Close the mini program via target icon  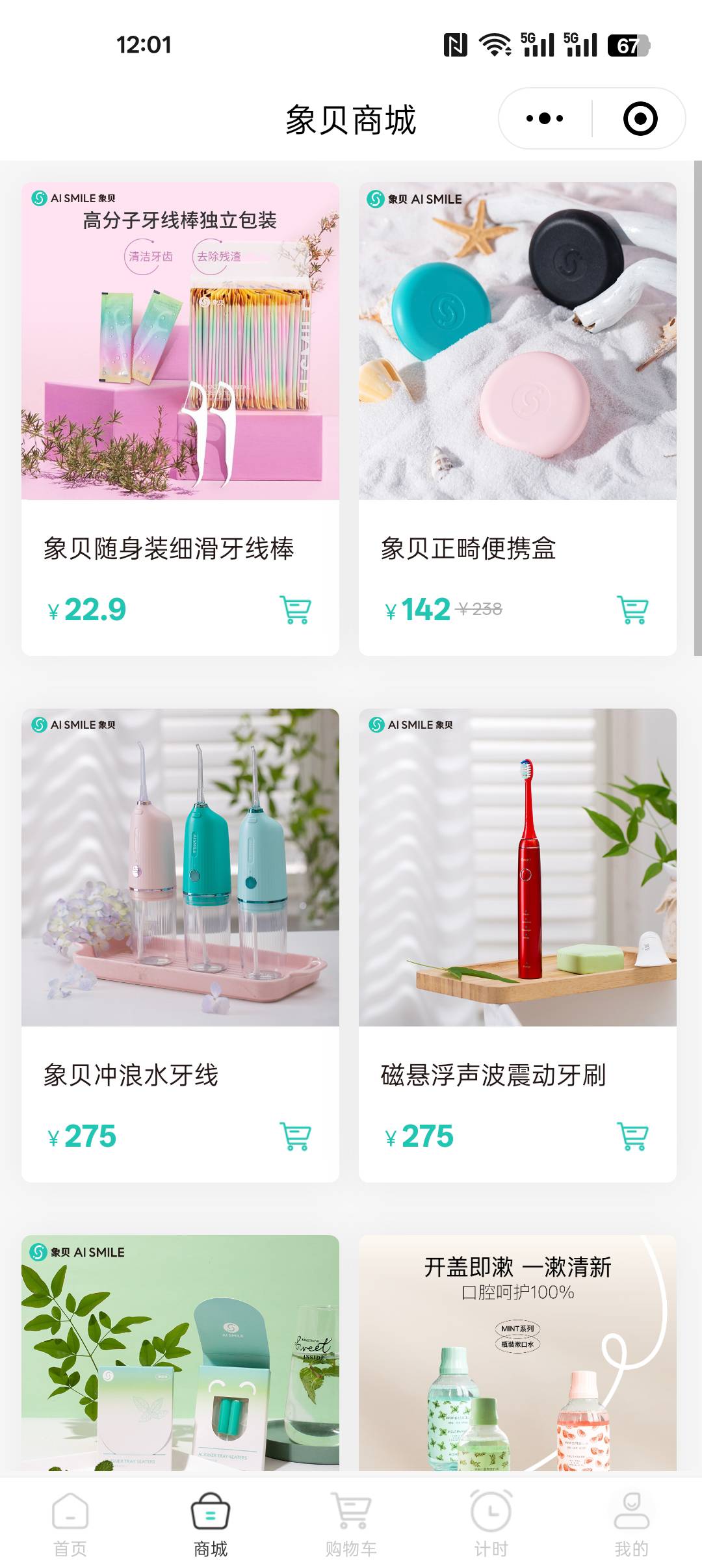click(x=640, y=119)
